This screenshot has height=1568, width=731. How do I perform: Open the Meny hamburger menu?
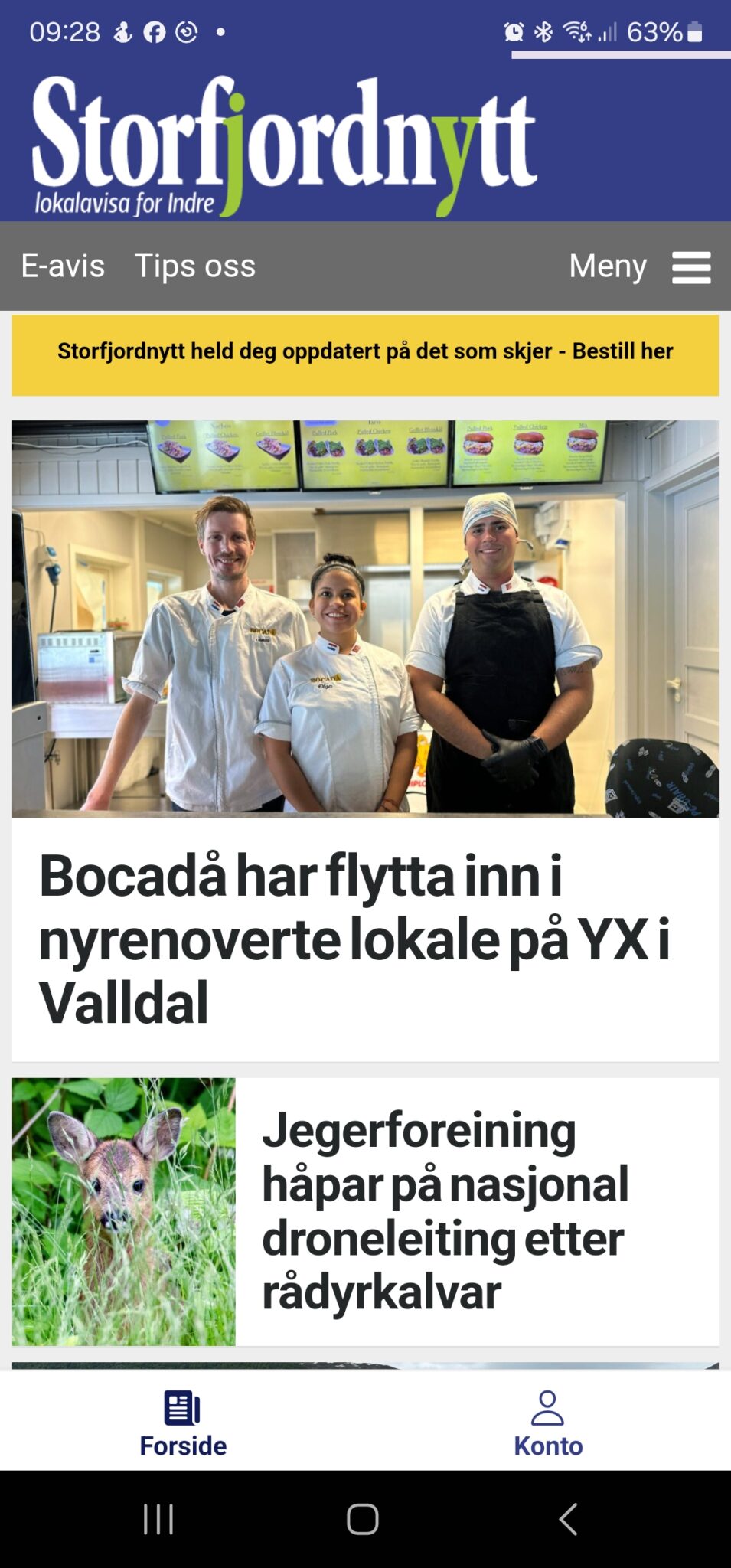690,267
